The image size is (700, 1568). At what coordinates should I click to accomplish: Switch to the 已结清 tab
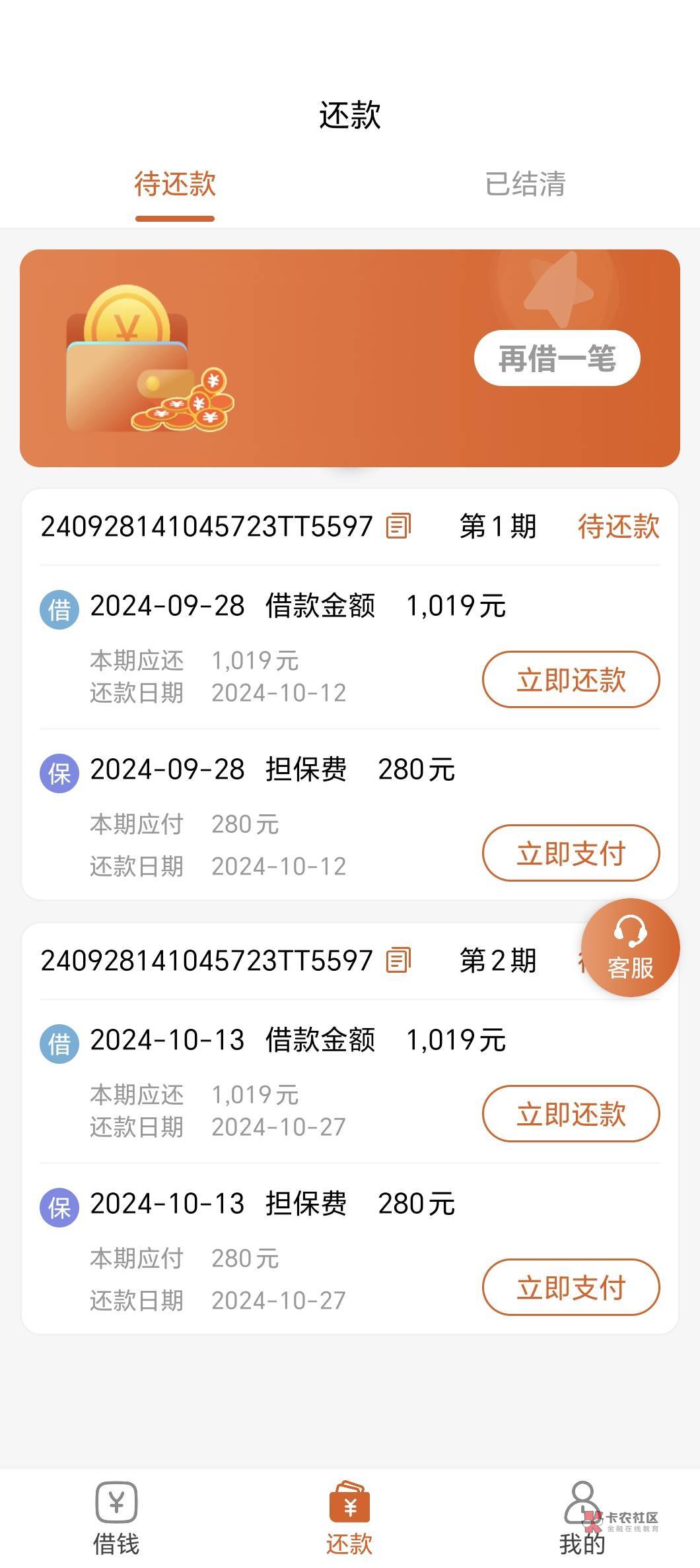point(525,184)
